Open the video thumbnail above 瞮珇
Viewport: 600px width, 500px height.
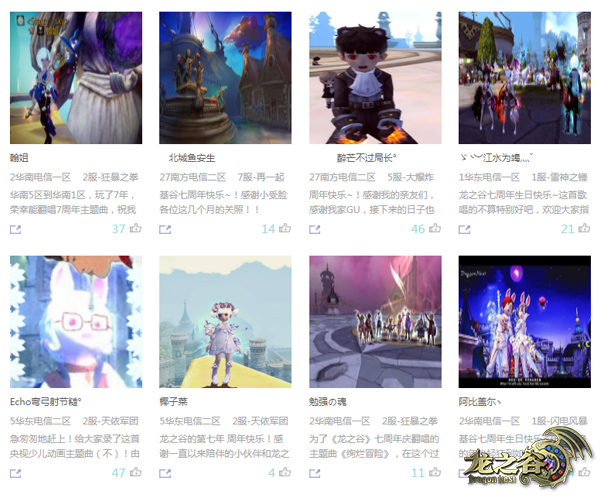76,78
